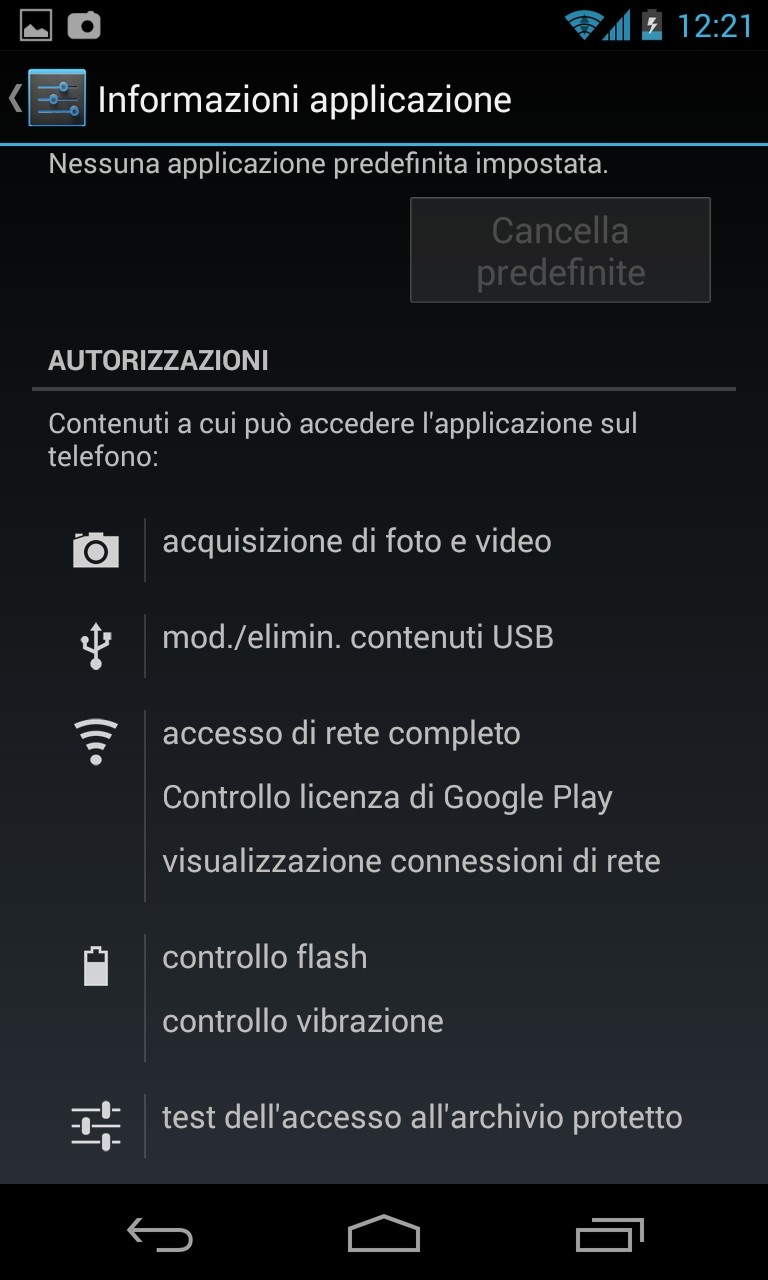This screenshot has height=1280, width=768.
Task: Select the accesso di rete completo permission
Action: click(x=341, y=734)
